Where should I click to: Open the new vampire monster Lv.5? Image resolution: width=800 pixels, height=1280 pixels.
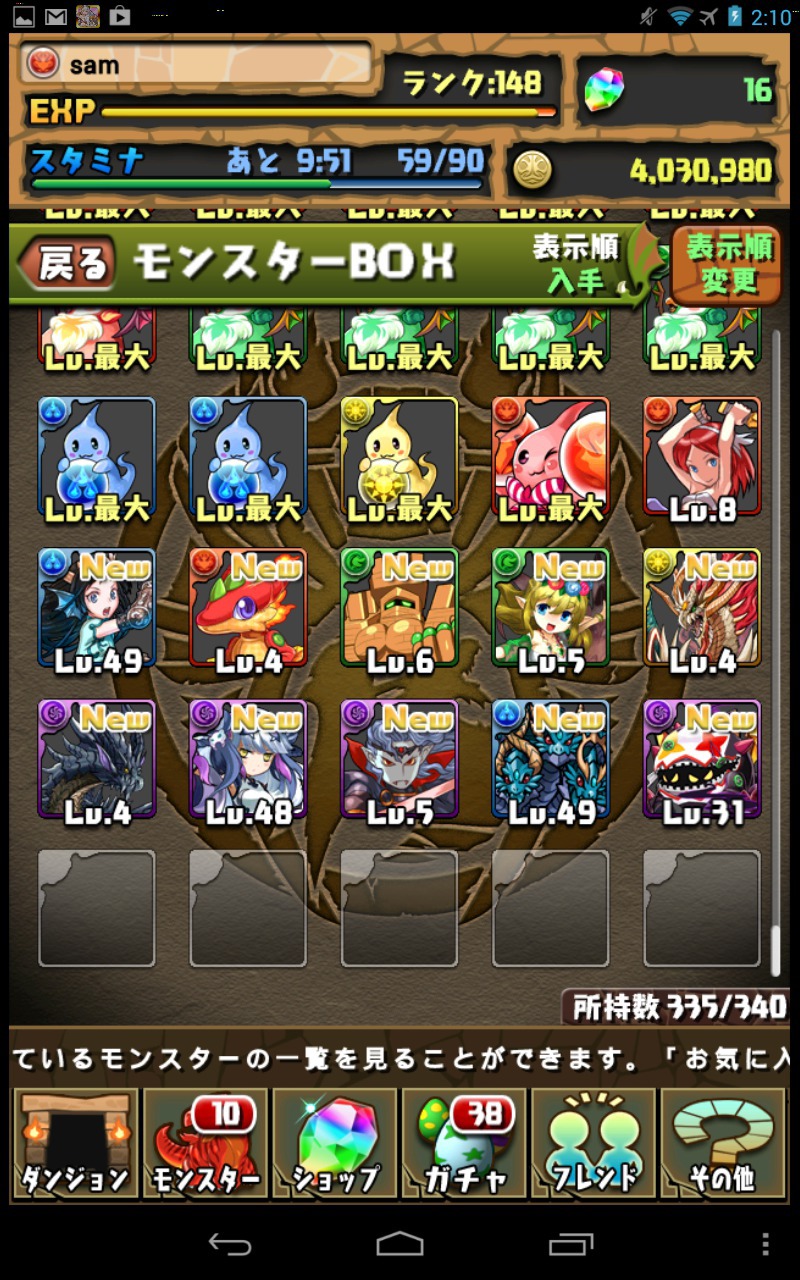[x=399, y=760]
